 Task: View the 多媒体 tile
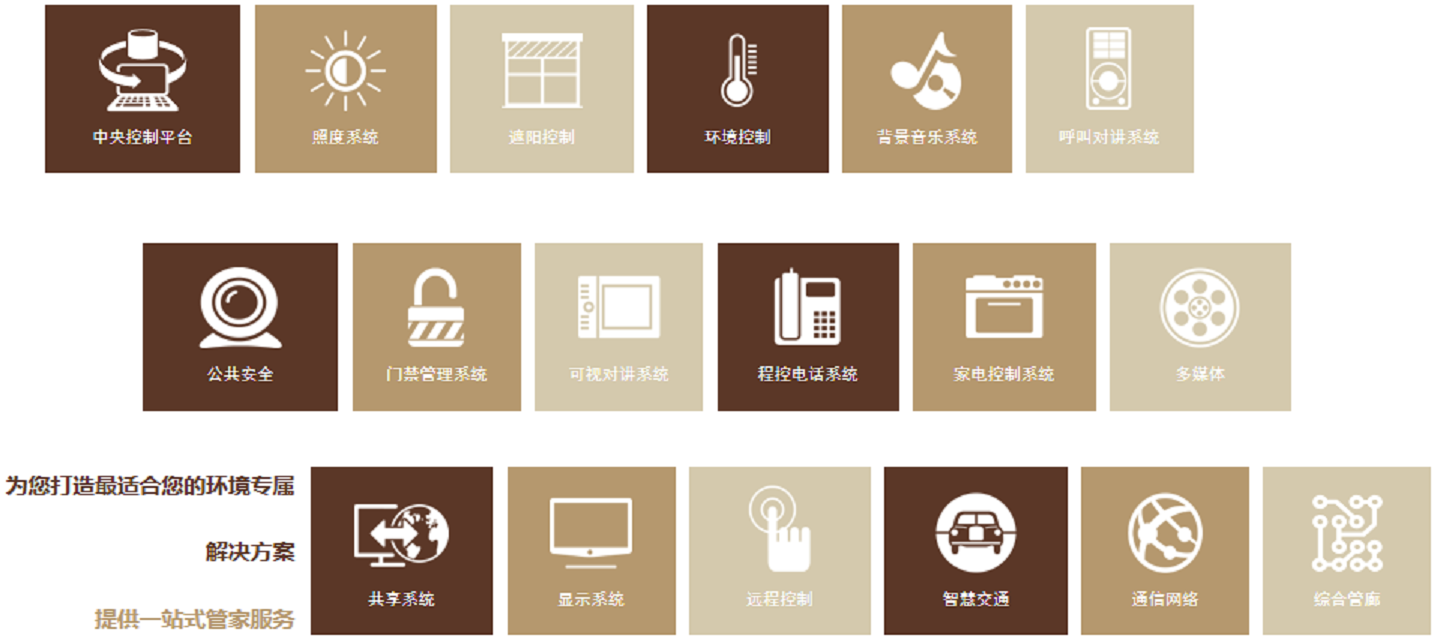(x=1200, y=327)
